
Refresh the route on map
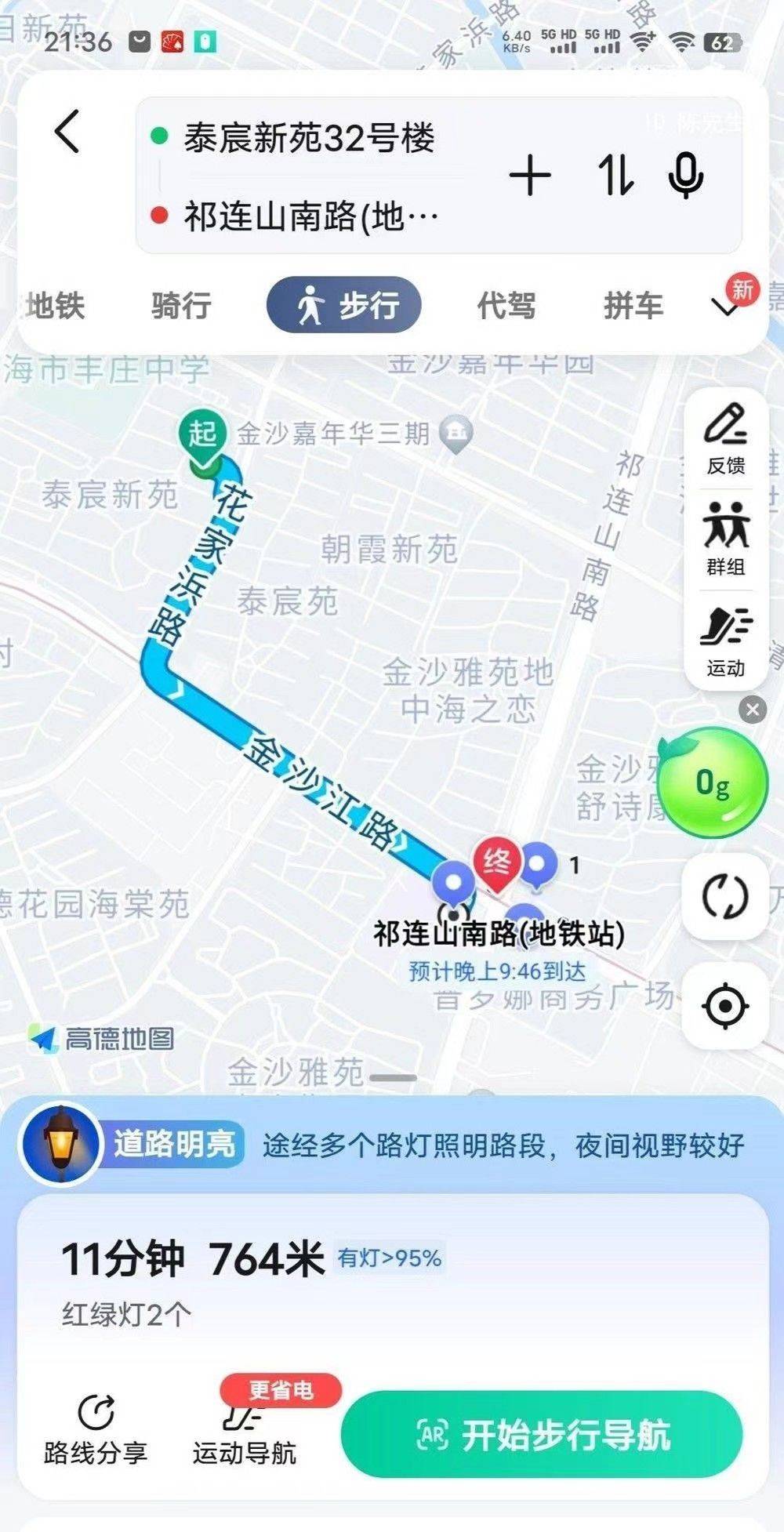725,897
